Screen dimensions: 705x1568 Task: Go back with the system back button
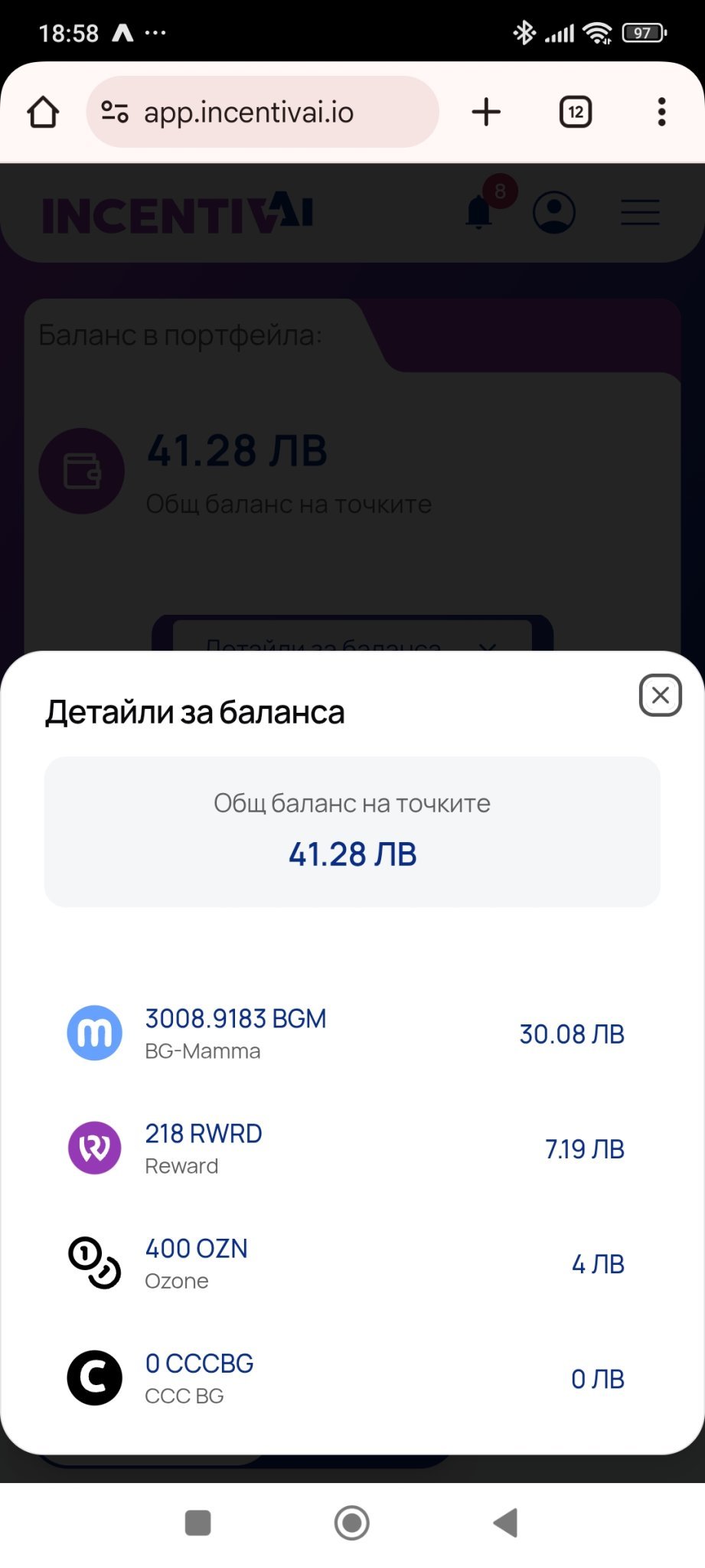pyautogui.click(x=505, y=1523)
